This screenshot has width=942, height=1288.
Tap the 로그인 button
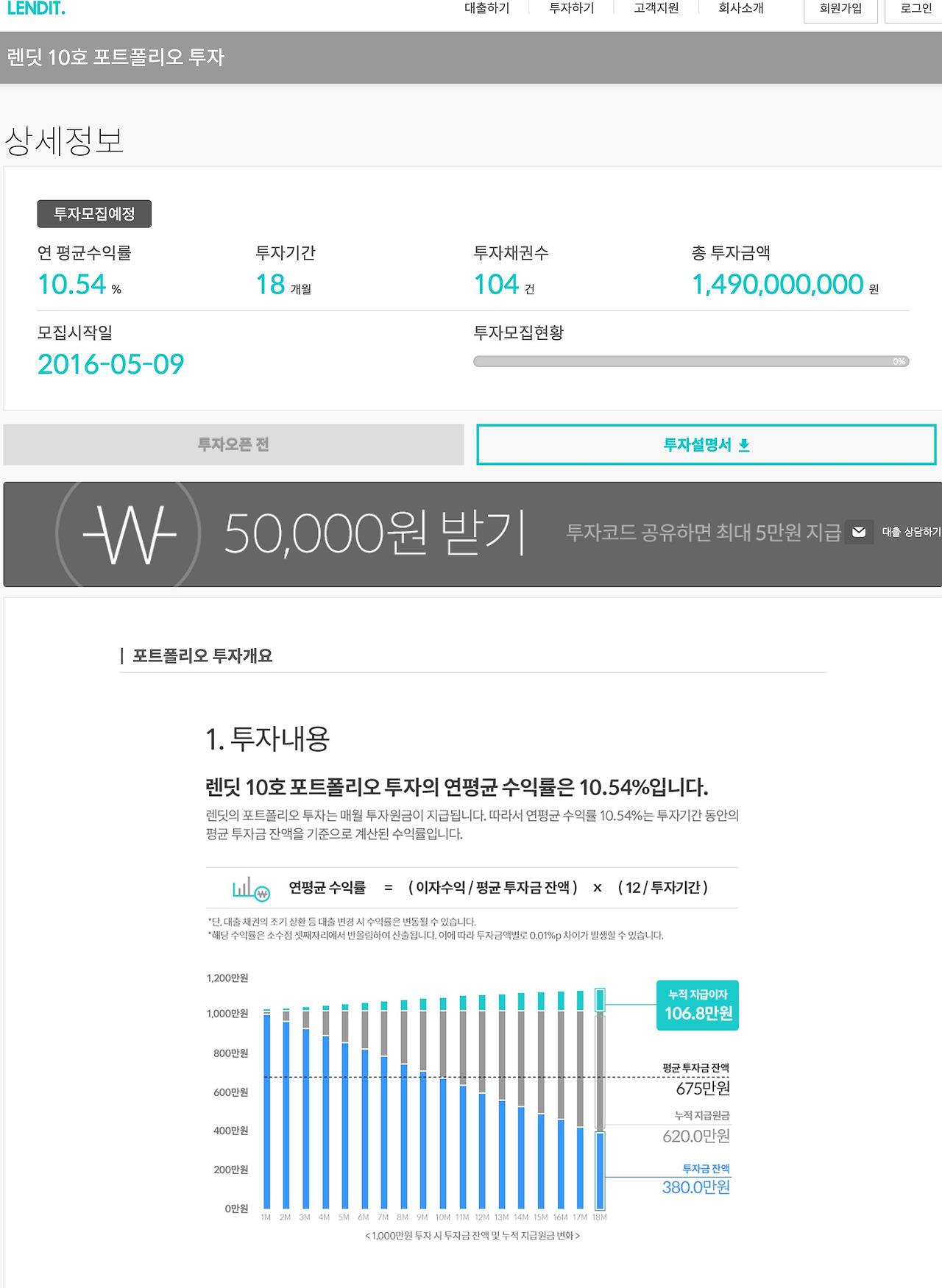click(x=915, y=10)
